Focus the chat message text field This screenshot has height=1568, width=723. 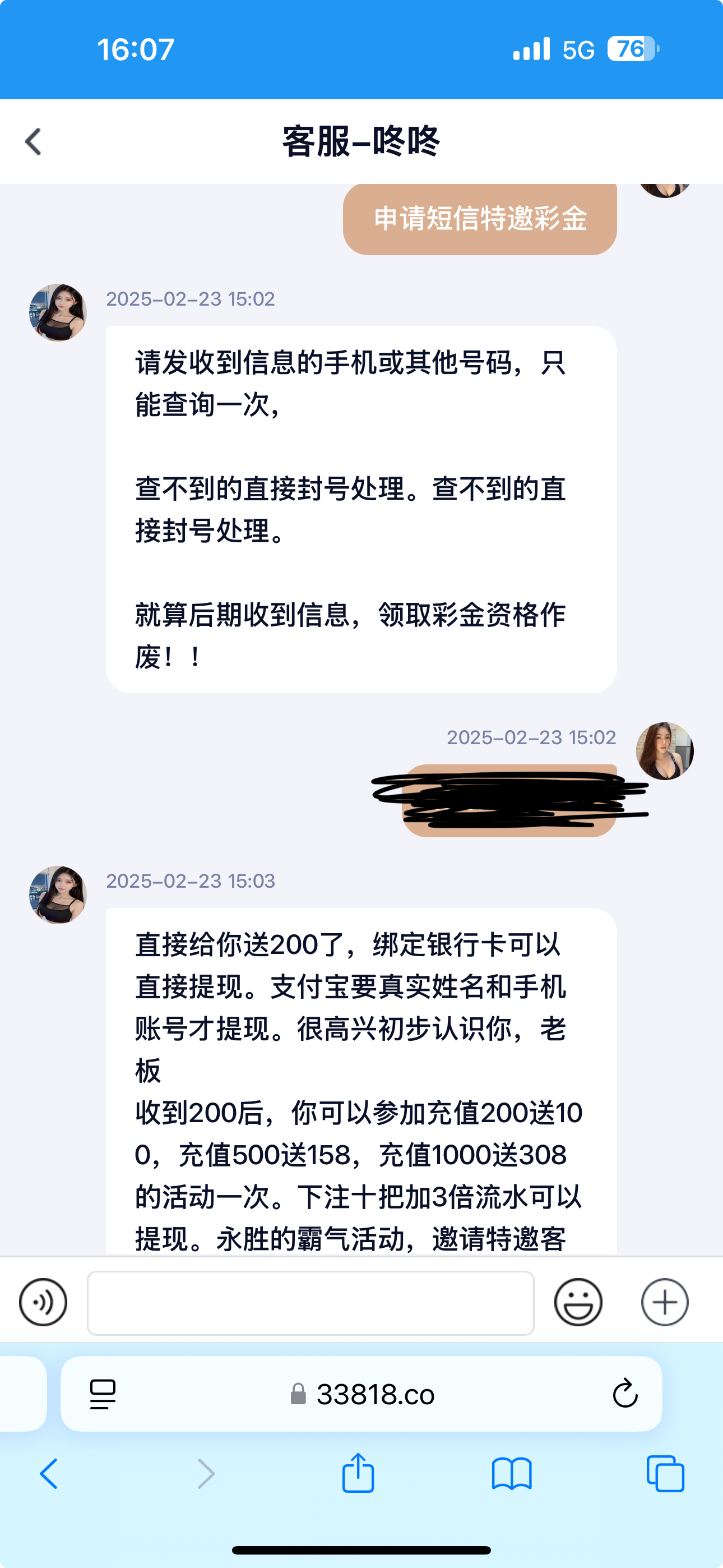click(x=310, y=1303)
